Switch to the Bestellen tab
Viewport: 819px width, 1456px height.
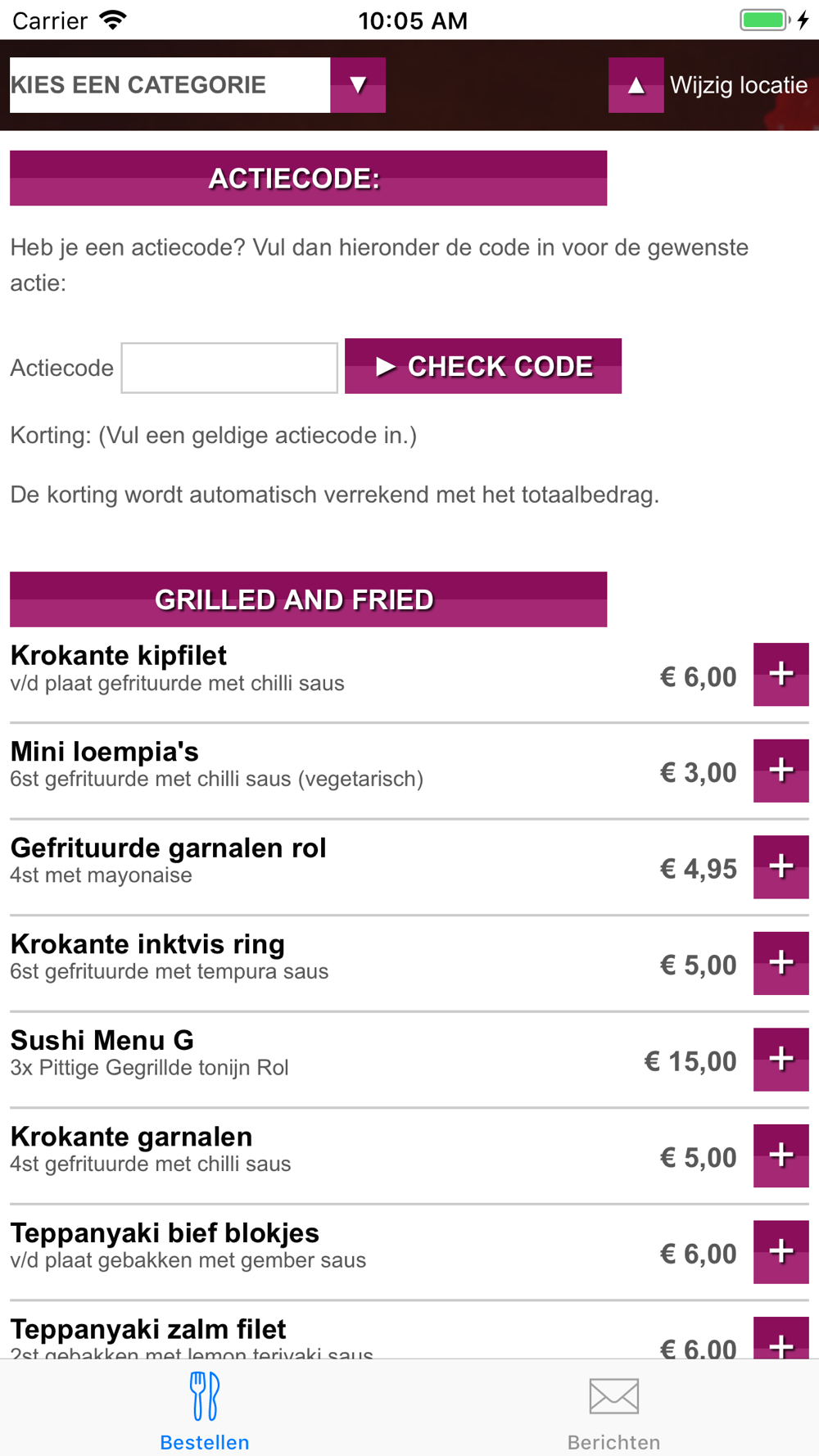(x=205, y=1410)
